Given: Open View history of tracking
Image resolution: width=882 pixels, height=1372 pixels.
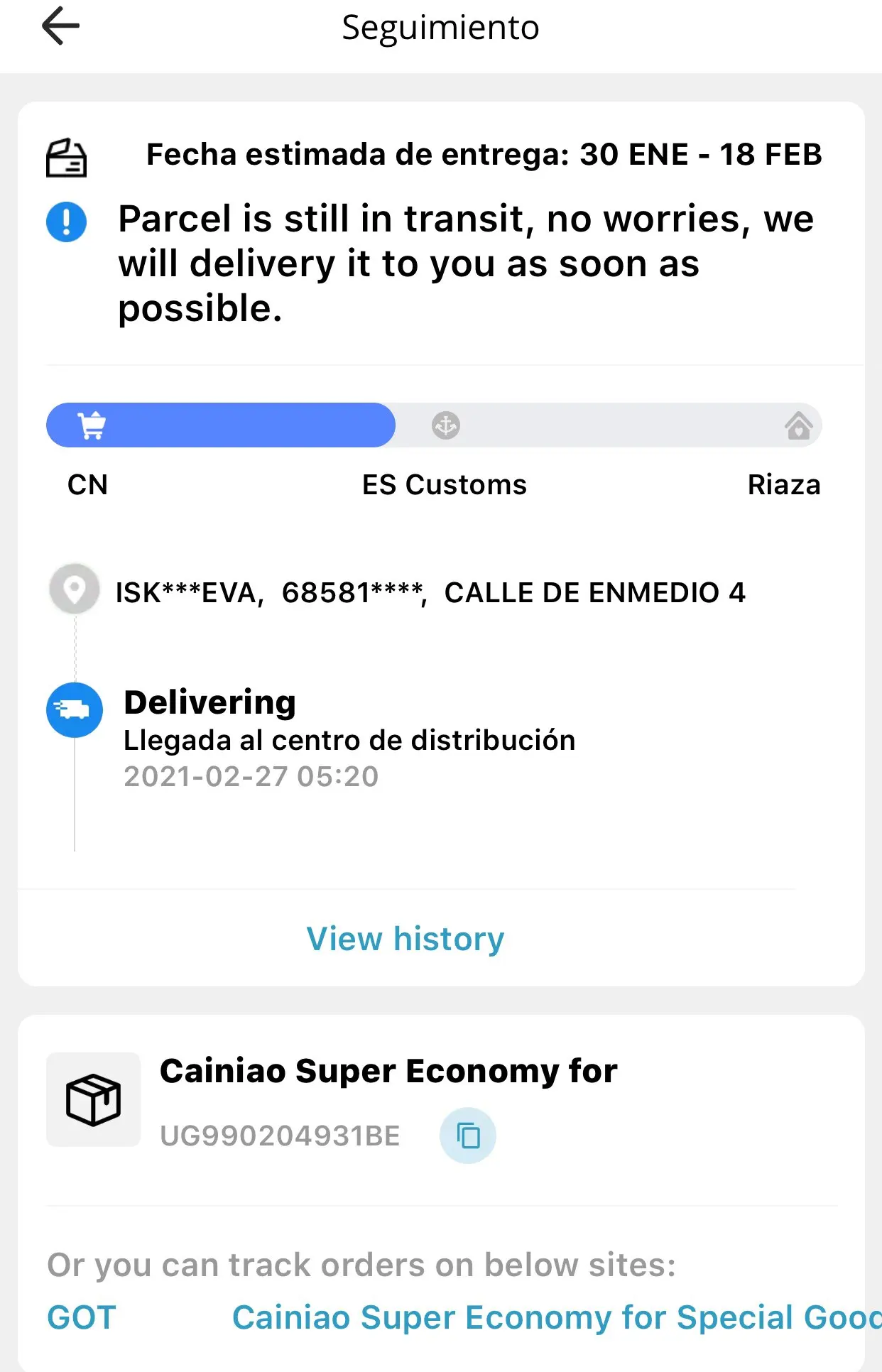Looking at the screenshot, I should coord(405,938).
